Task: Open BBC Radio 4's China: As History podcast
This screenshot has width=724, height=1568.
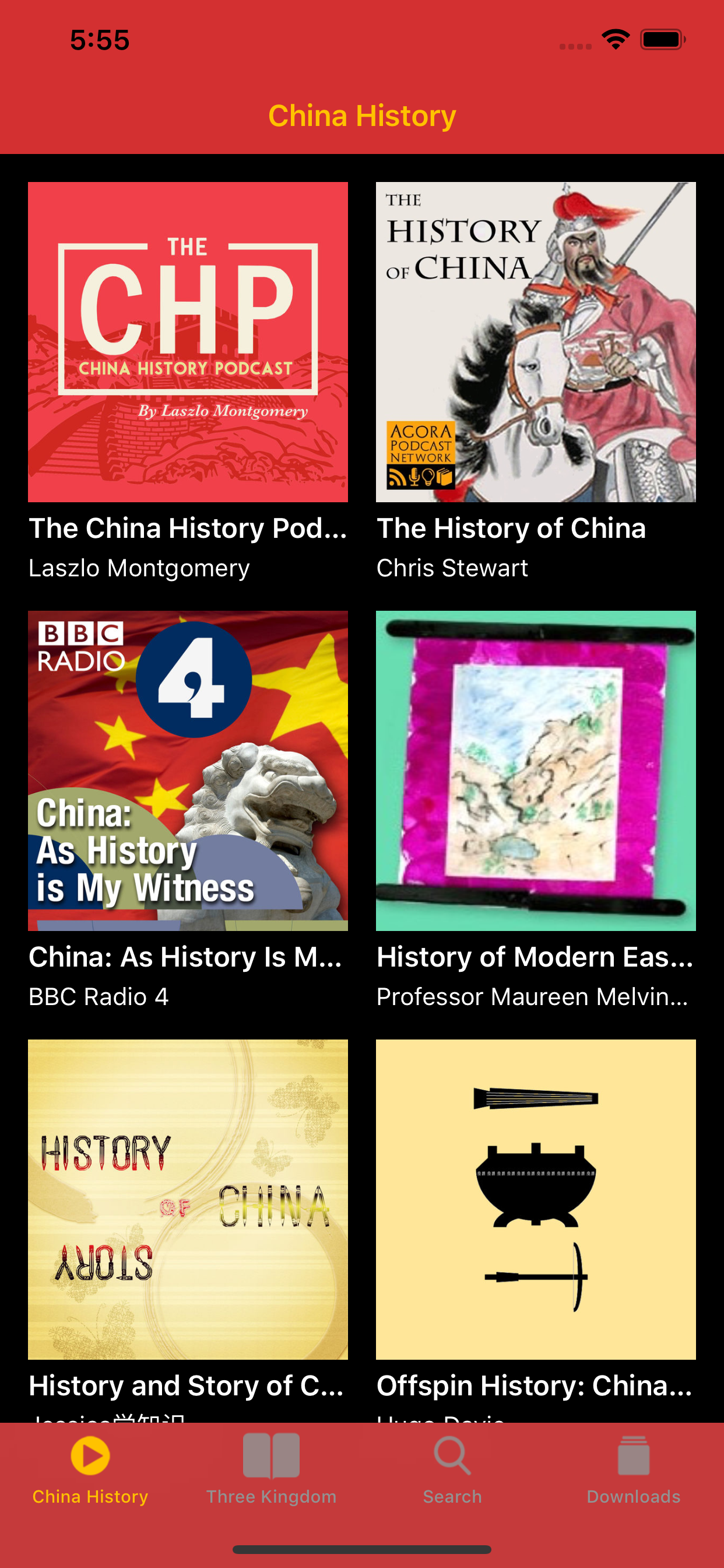Action: [188, 771]
